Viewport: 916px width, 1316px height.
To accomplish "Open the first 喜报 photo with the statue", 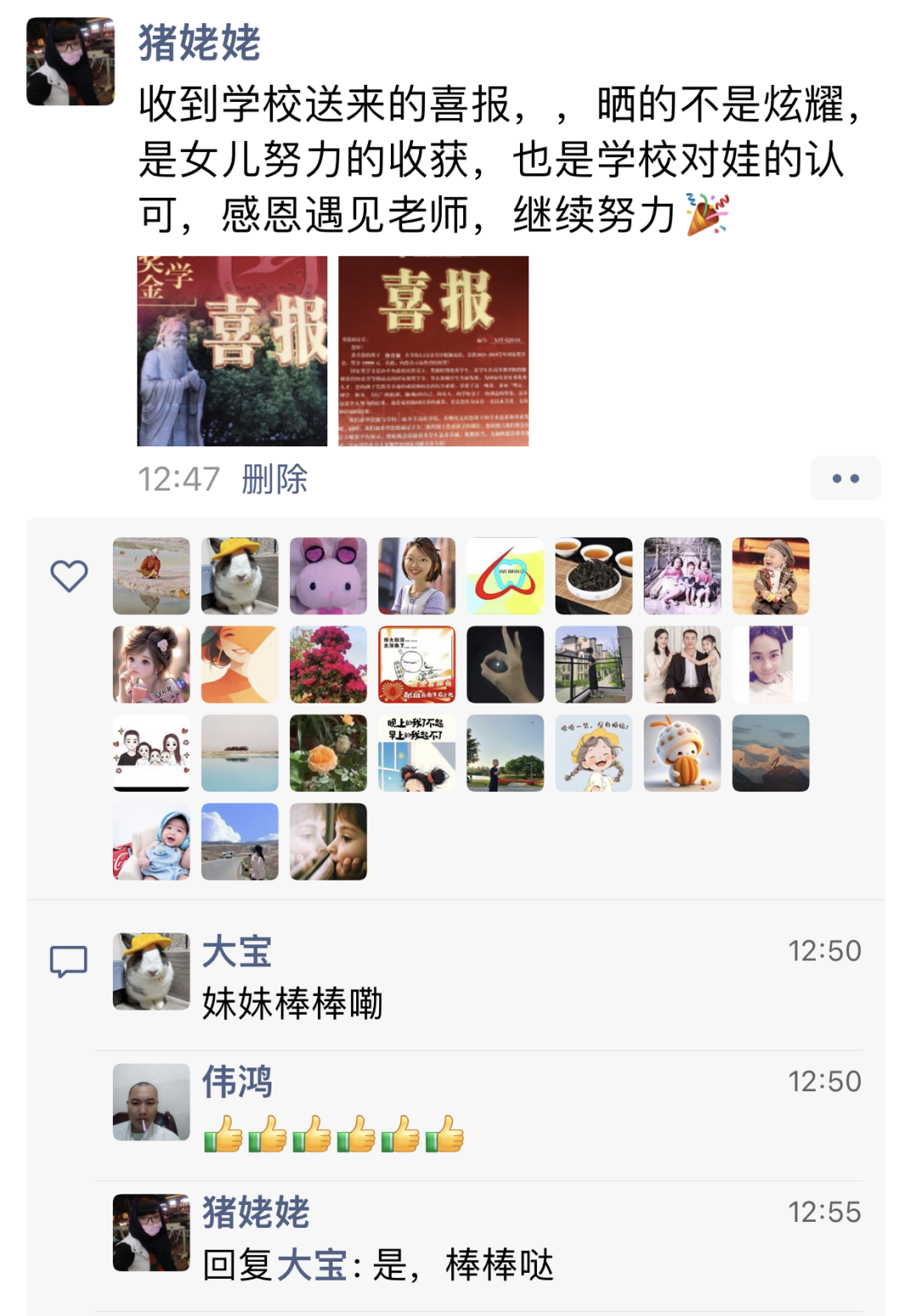I will [x=232, y=351].
